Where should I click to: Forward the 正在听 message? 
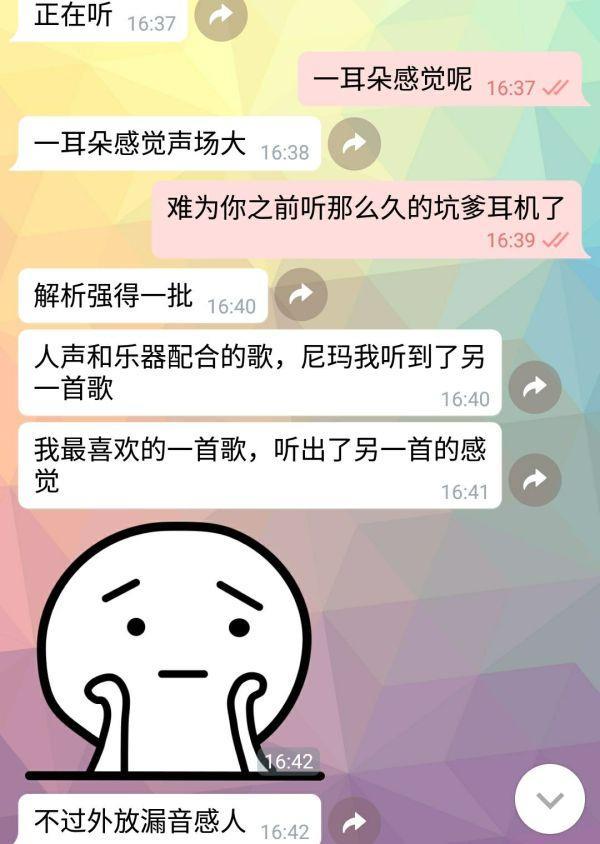pyautogui.click(x=220, y=15)
